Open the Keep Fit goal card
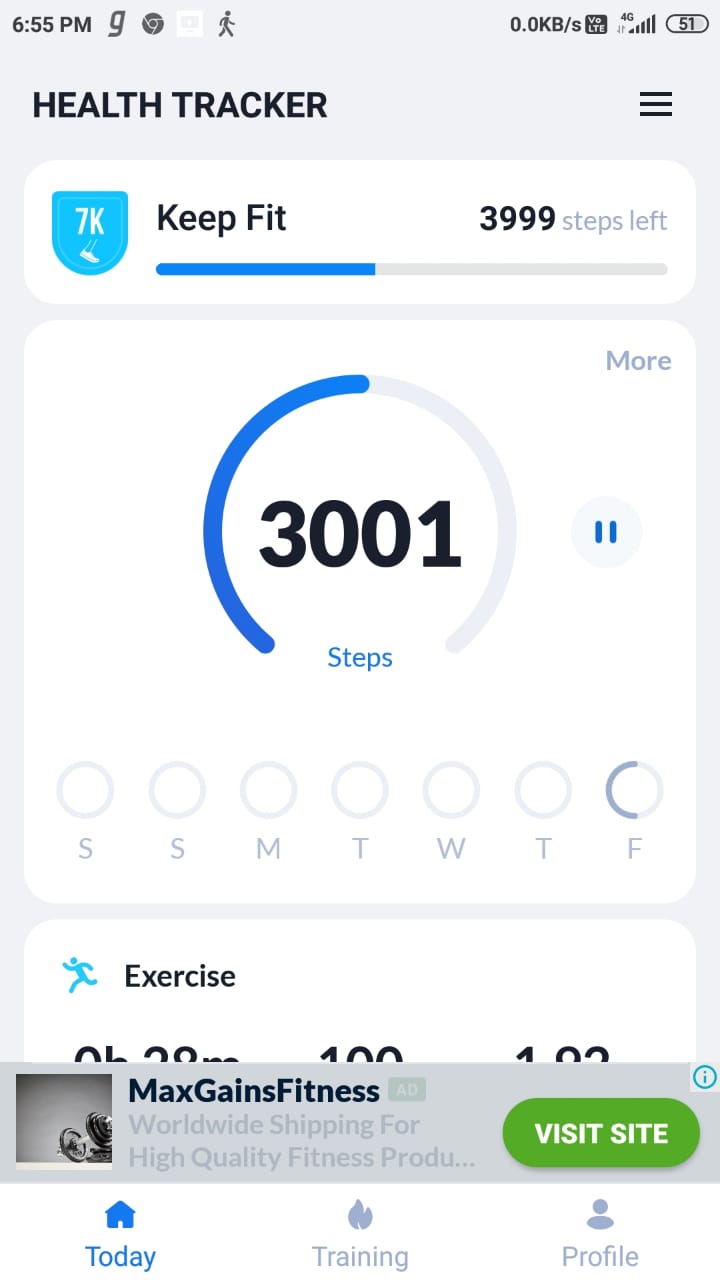The height and width of the screenshot is (1280, 720). pos(360,232)
